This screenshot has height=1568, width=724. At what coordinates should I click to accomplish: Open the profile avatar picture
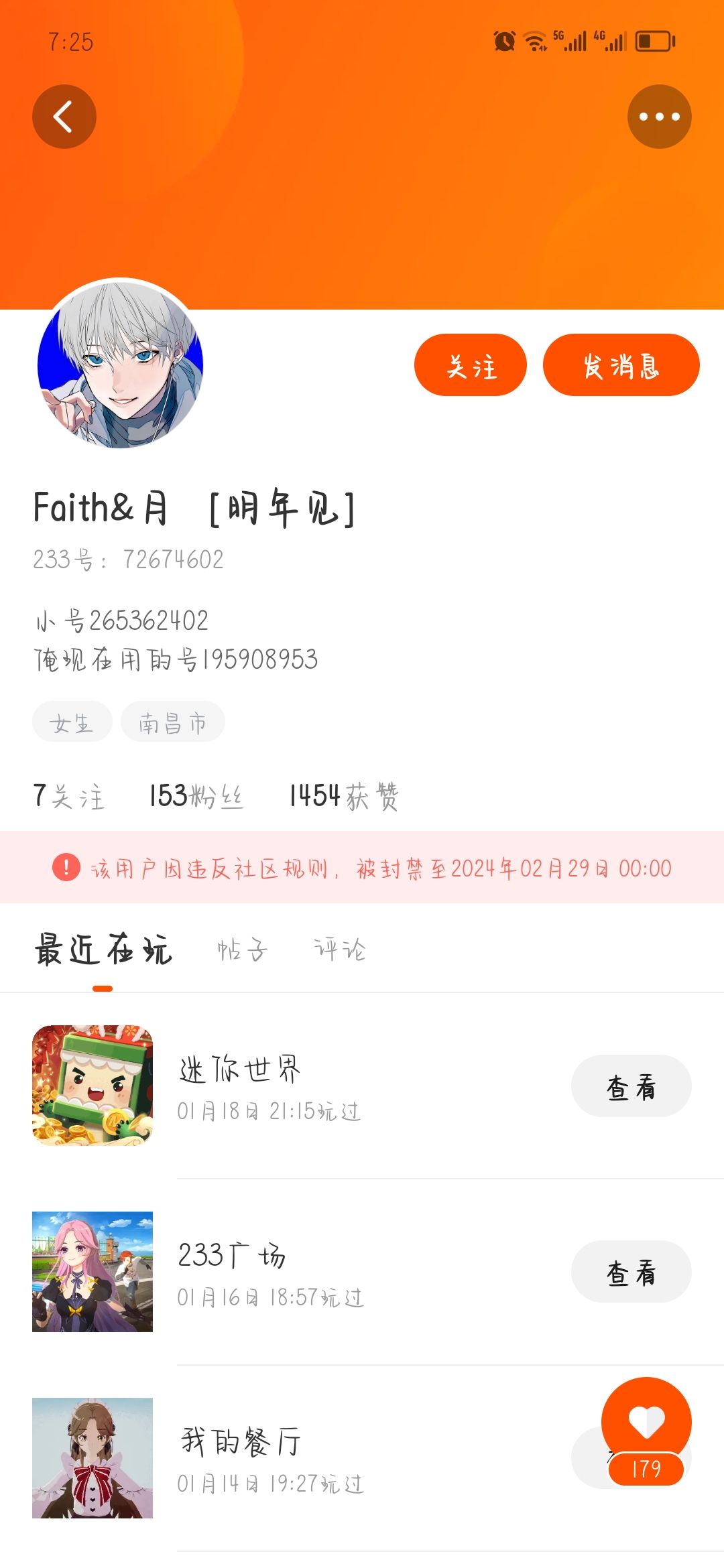tap(121, 364)
